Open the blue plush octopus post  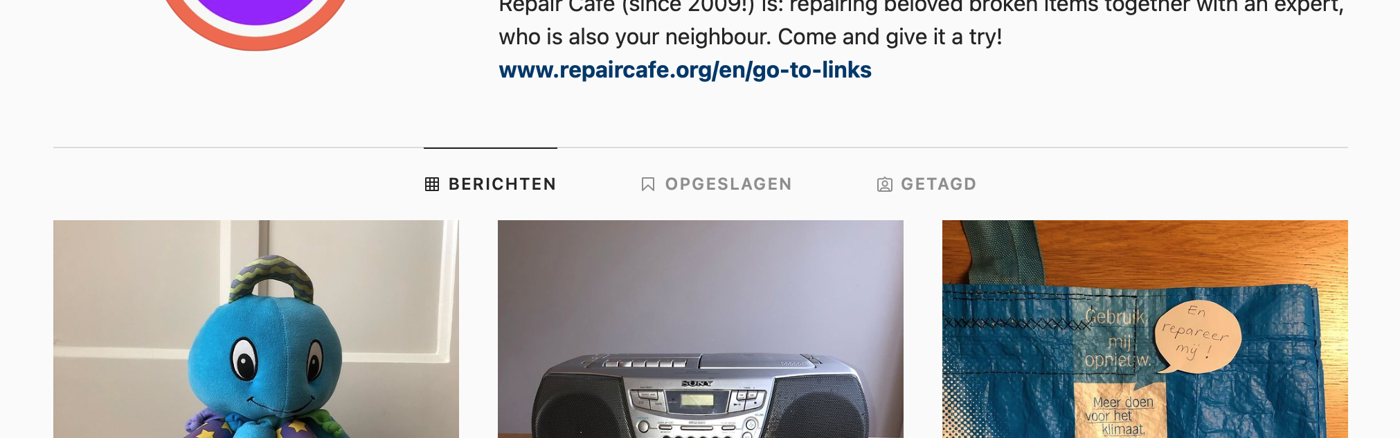(256, 330)
